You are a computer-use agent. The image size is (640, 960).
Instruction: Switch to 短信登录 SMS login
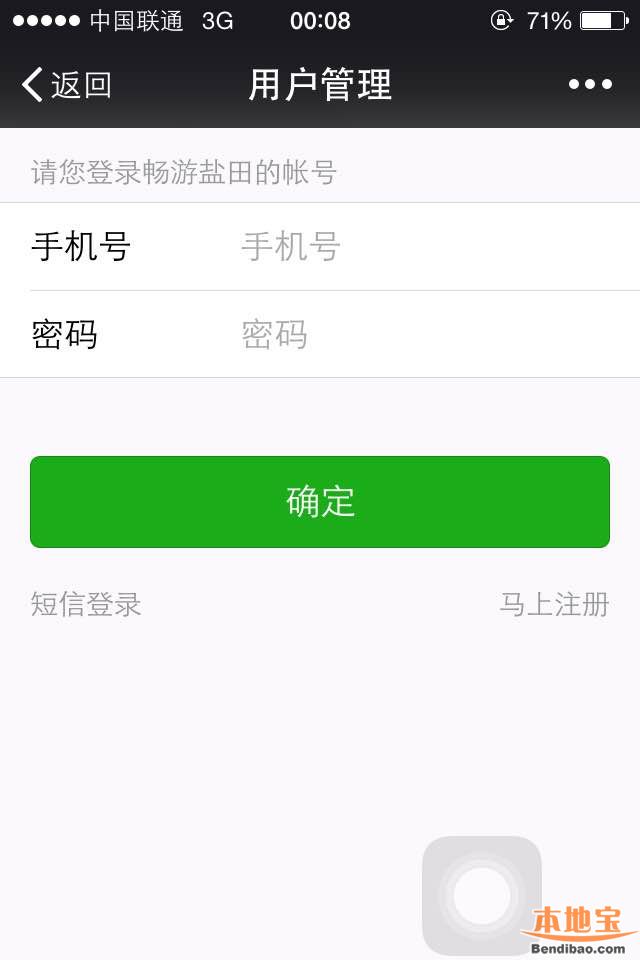[x=86, y=604]
